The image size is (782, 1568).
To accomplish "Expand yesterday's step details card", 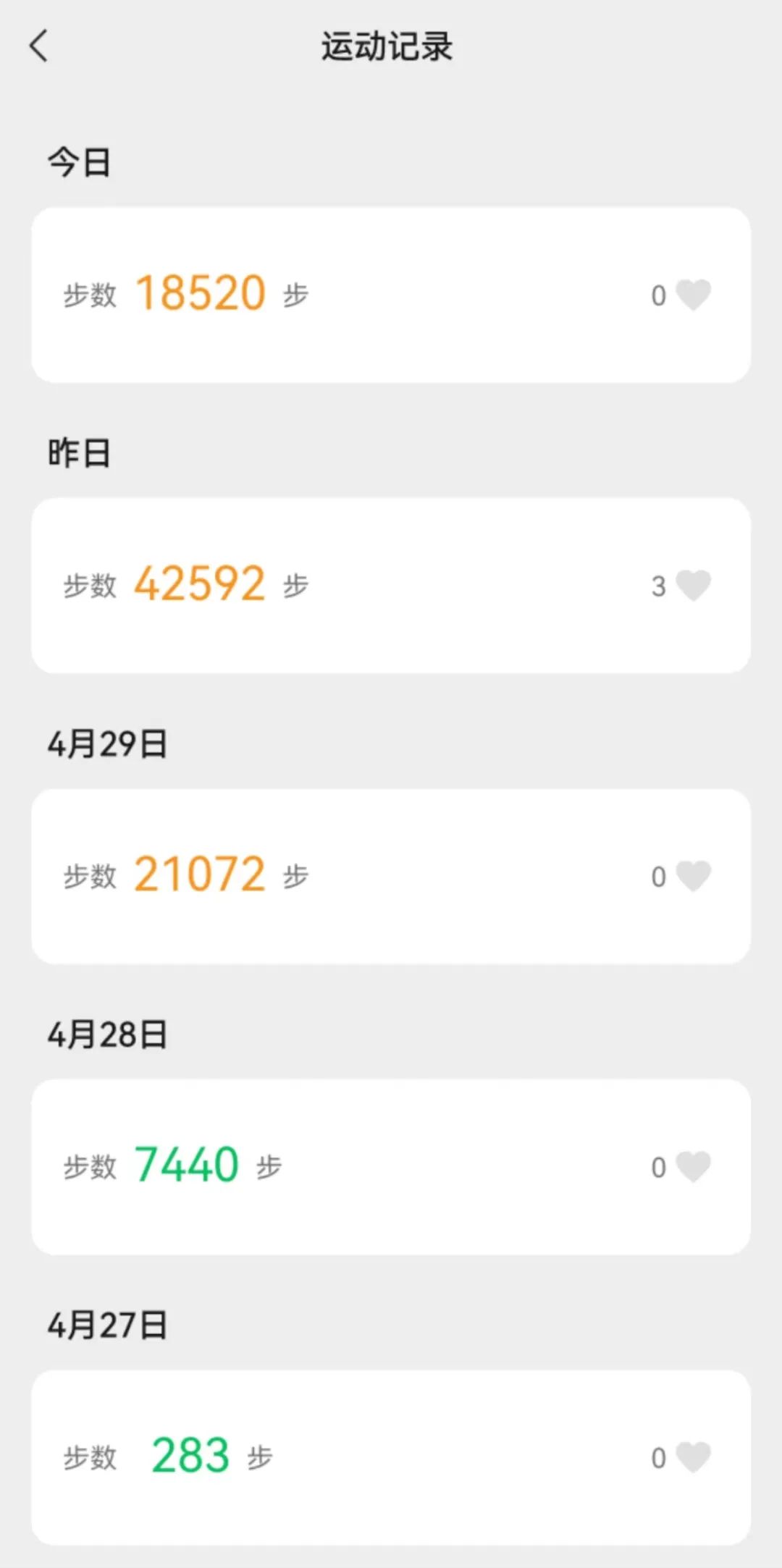I will tap(391, 585).
